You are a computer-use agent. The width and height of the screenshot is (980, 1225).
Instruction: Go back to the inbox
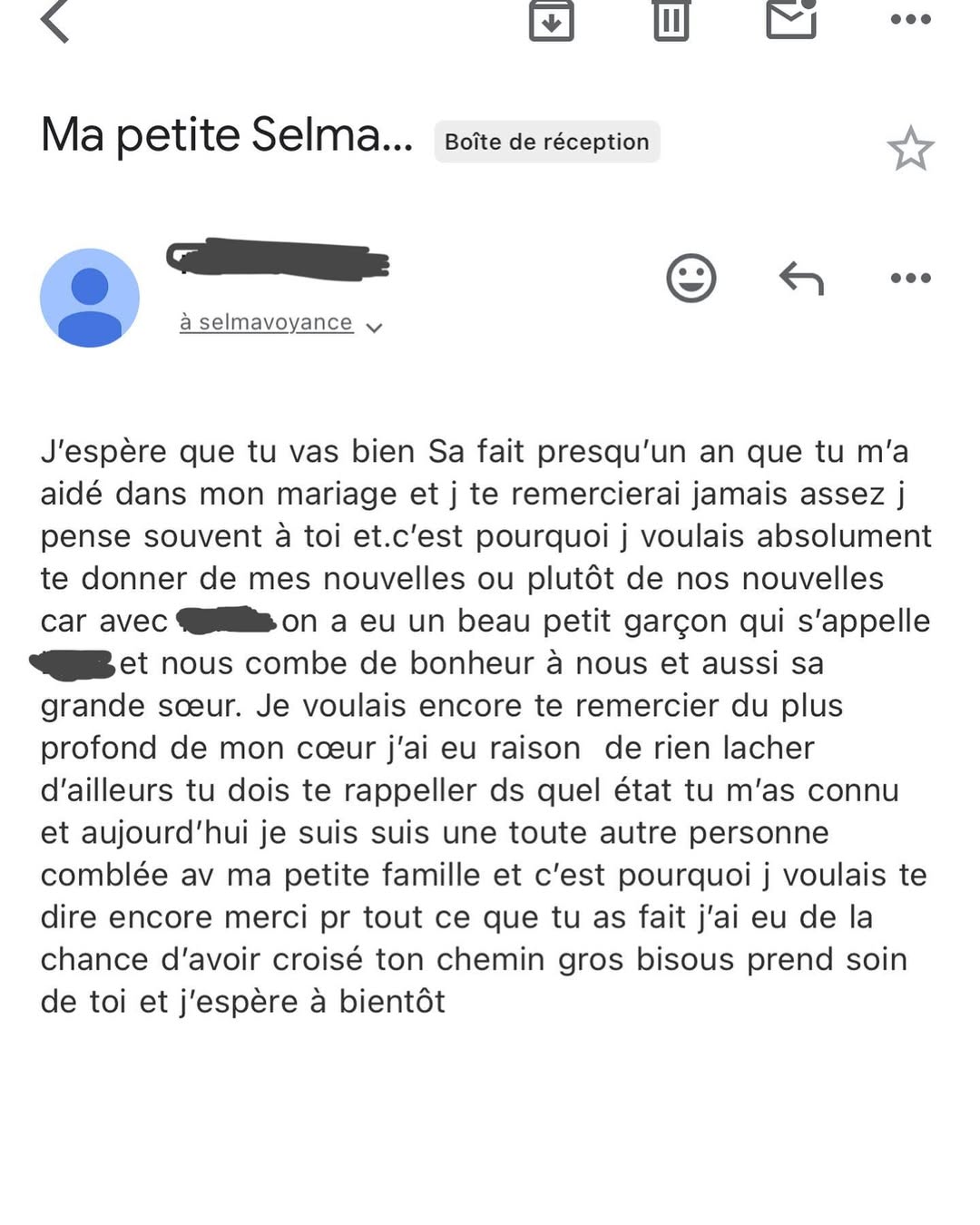click(x=55, y=20)
